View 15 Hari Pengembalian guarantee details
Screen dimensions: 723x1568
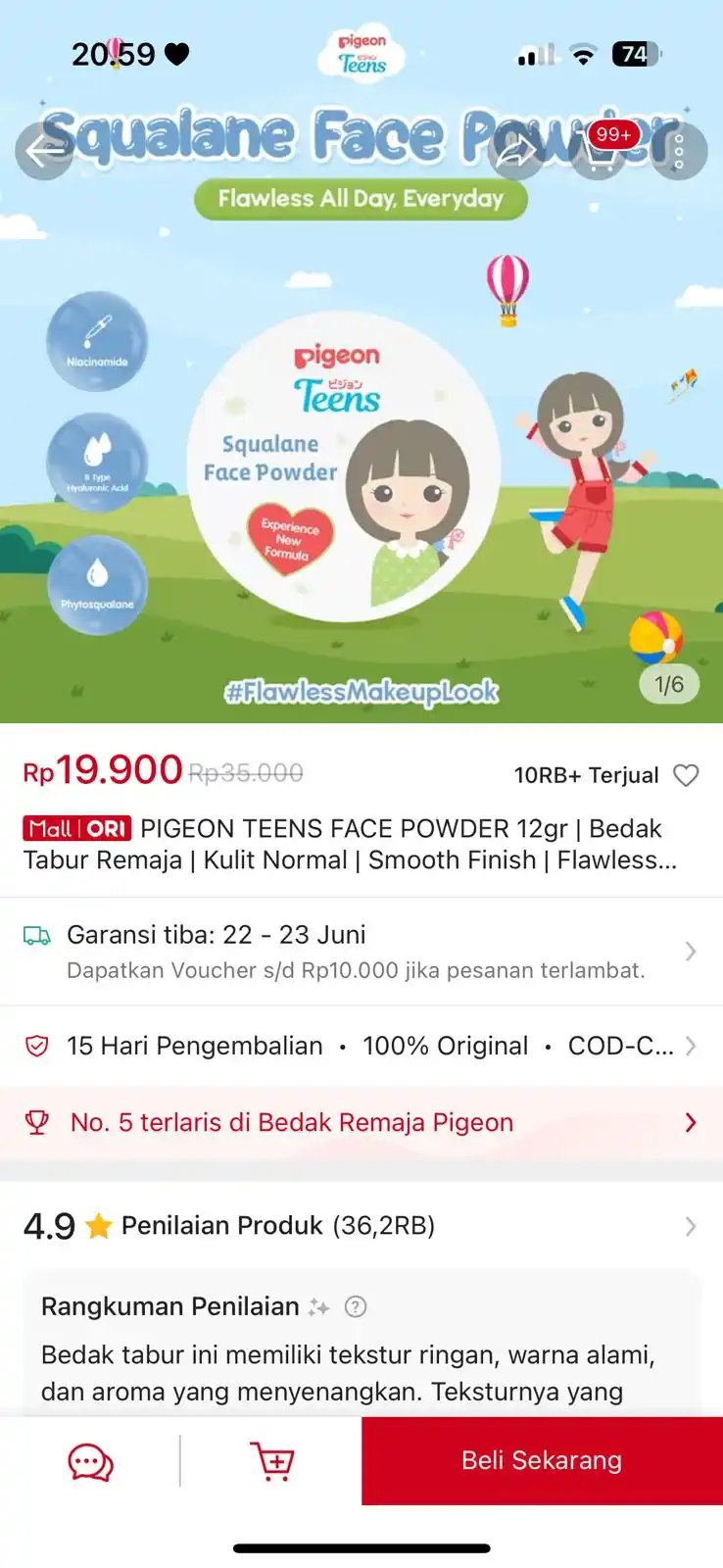(361, 1046)
